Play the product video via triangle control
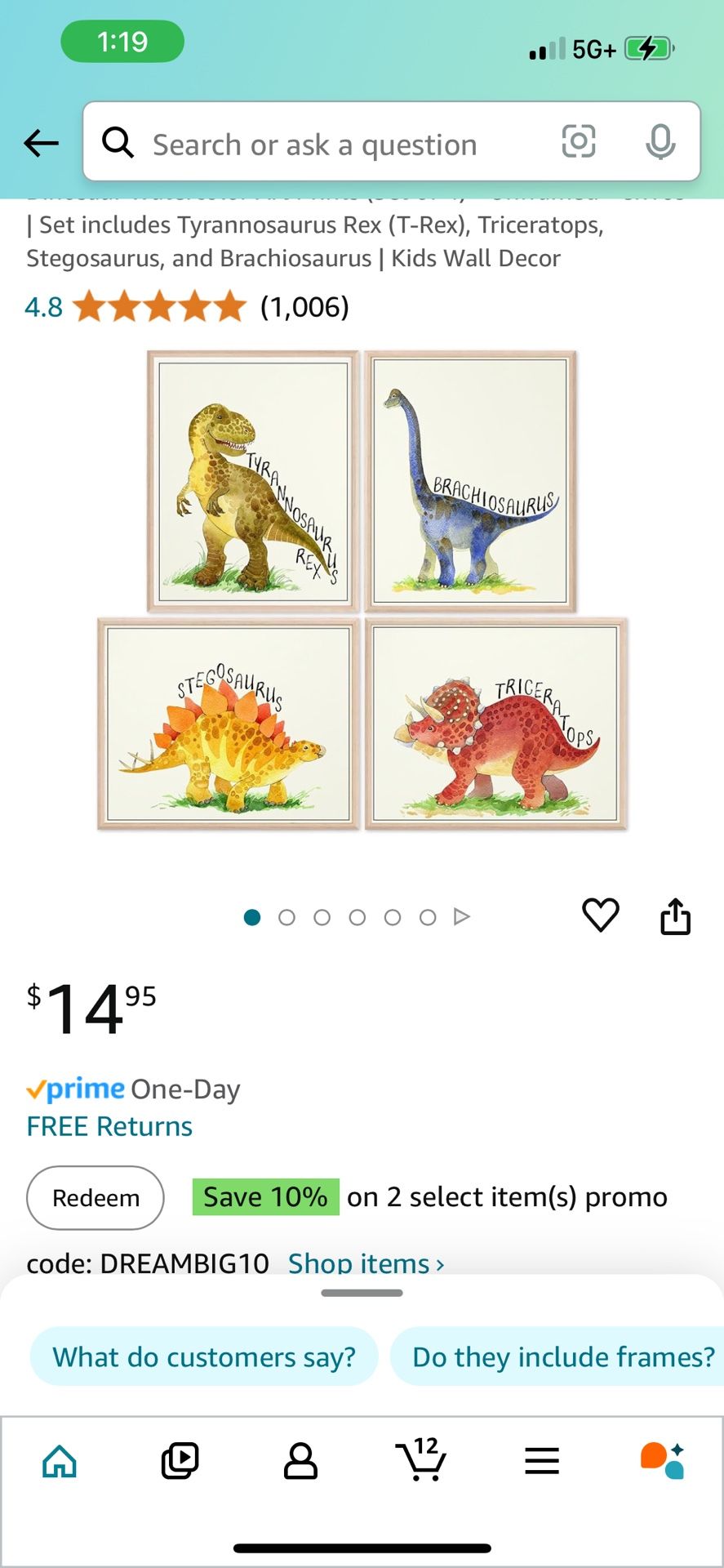This screenshot has height=1568, width=724. pos(462,916)
